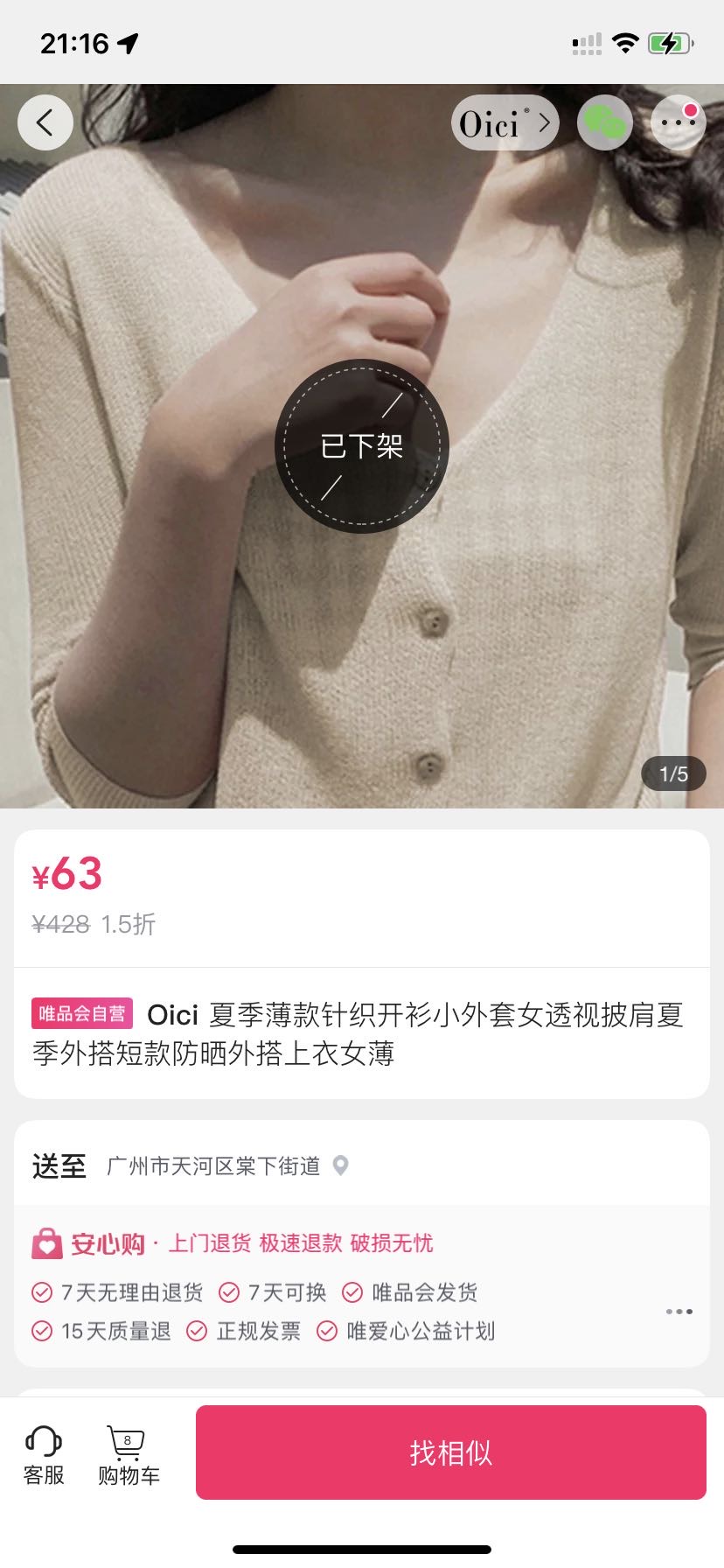
Task: Expand the Oici brand entry via its chevron
Action: (x=544, y=122)
